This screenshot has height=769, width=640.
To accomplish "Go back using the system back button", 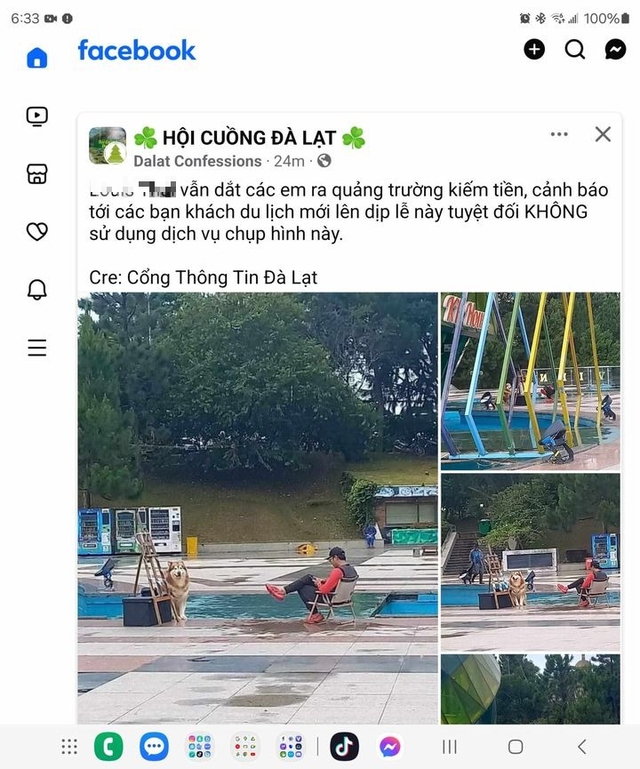I will coord(582,746).
